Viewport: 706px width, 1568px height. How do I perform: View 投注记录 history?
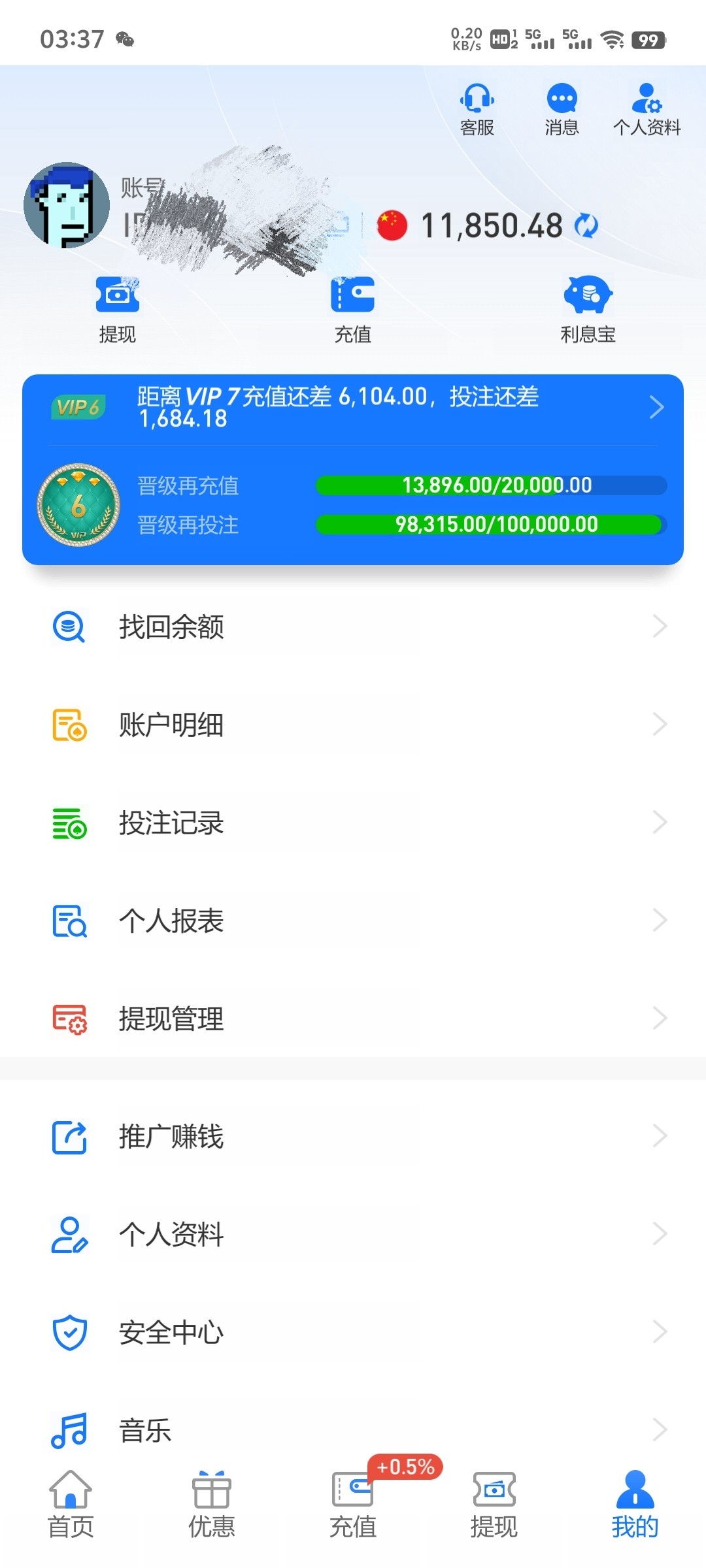pyautogui.click(x=353, y=823)
